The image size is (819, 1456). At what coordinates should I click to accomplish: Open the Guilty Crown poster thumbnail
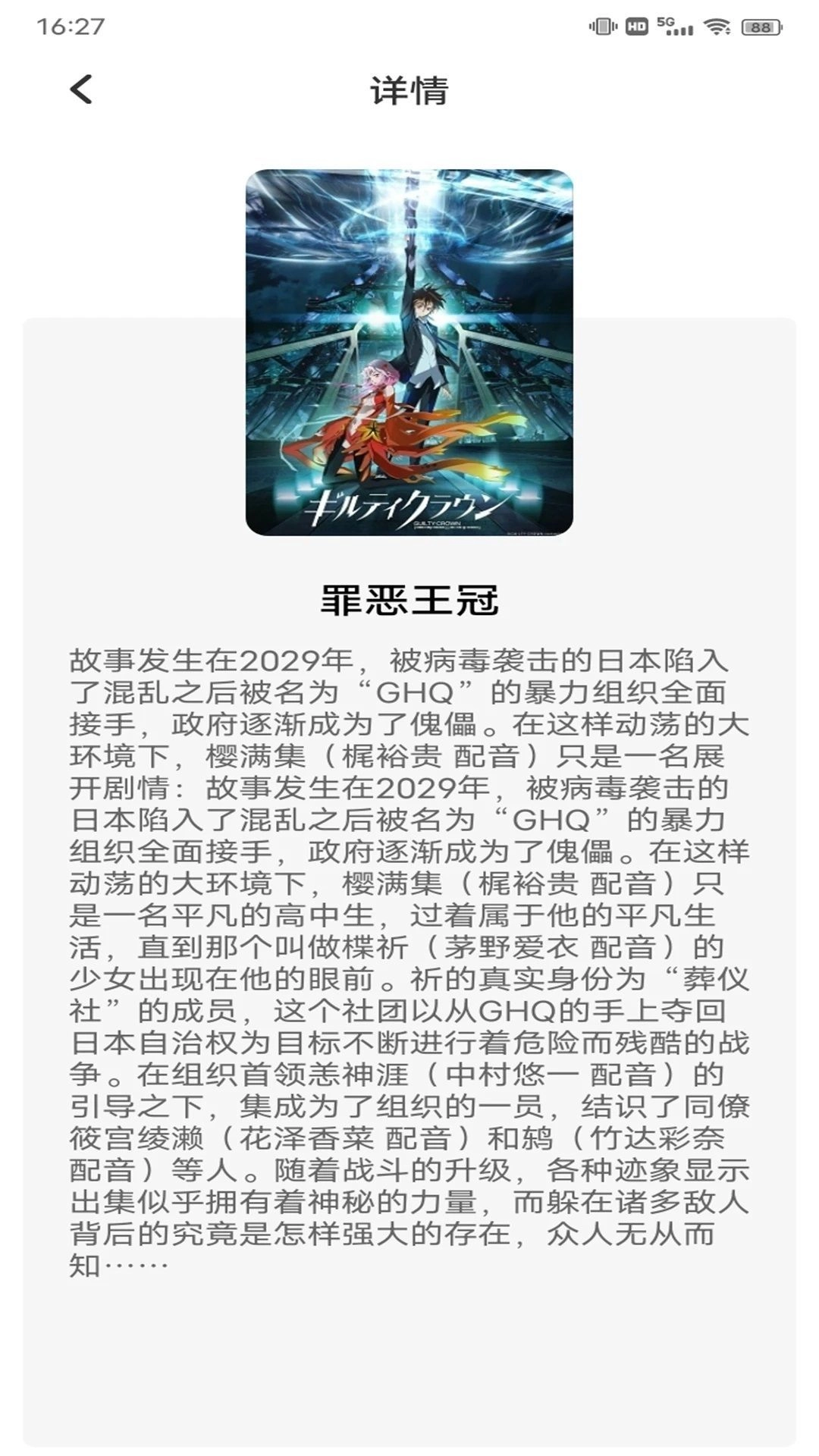[409, 354]
